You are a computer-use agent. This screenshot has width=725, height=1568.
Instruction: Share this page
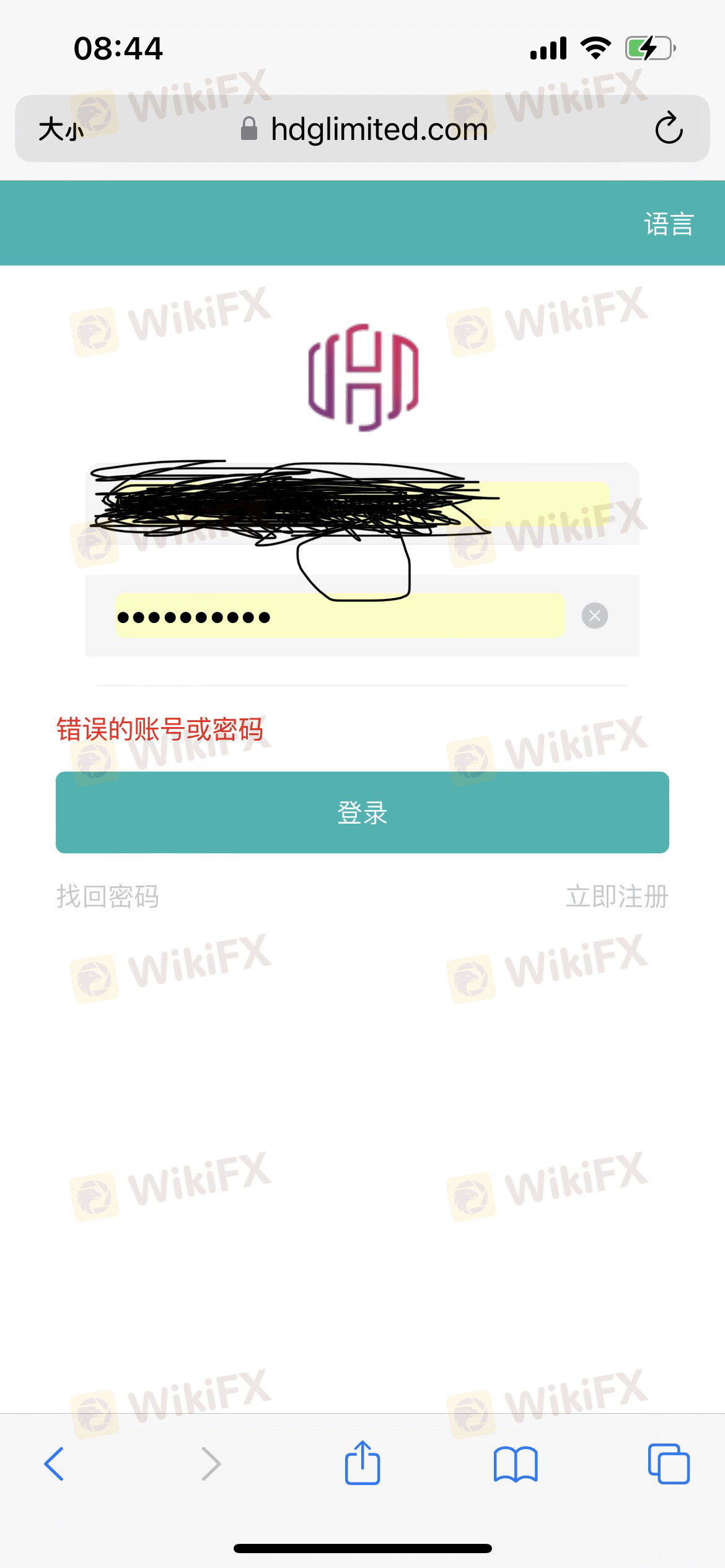[x=362, y=1463]
